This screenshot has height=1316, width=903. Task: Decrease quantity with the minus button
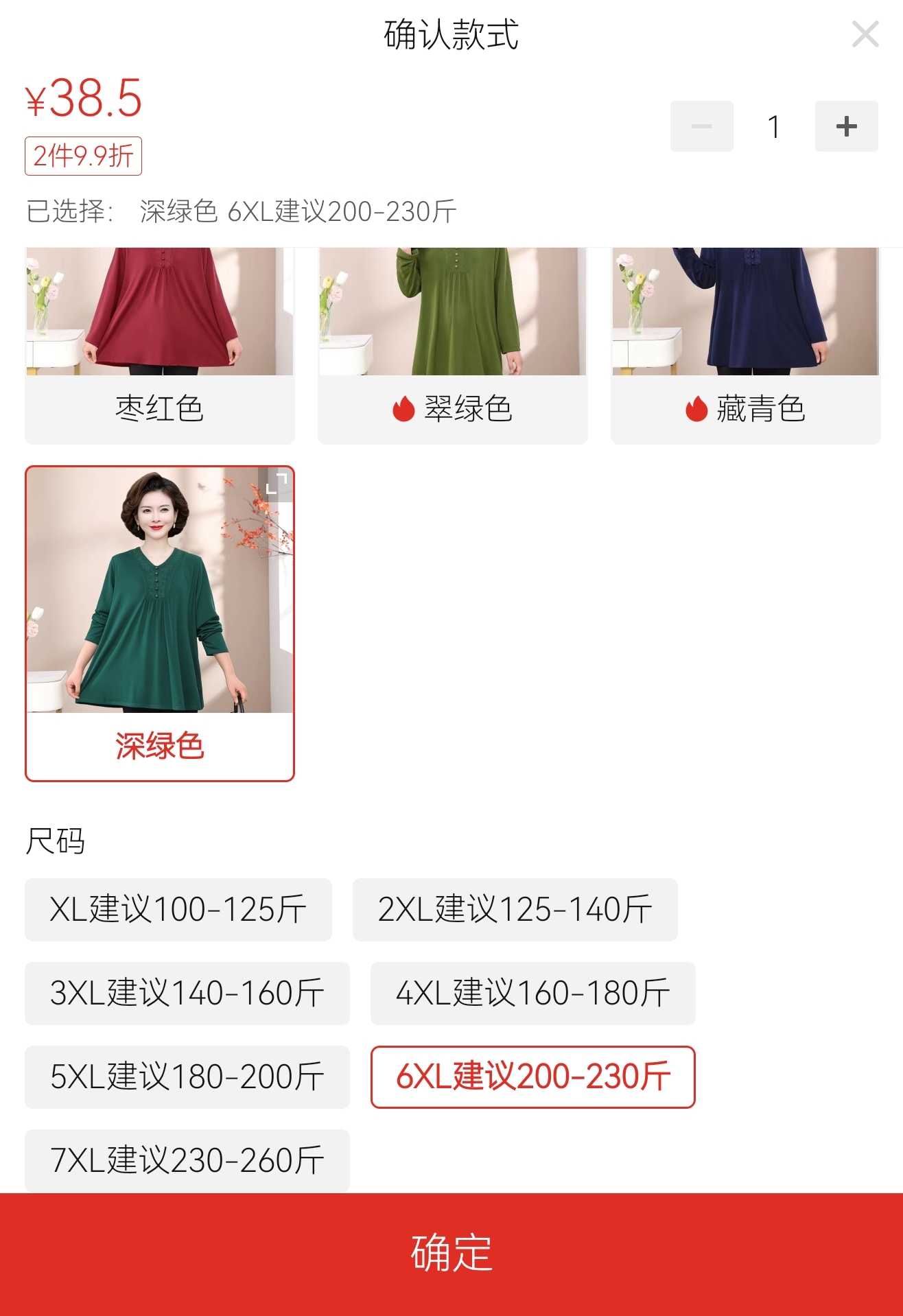click(701, 126)
